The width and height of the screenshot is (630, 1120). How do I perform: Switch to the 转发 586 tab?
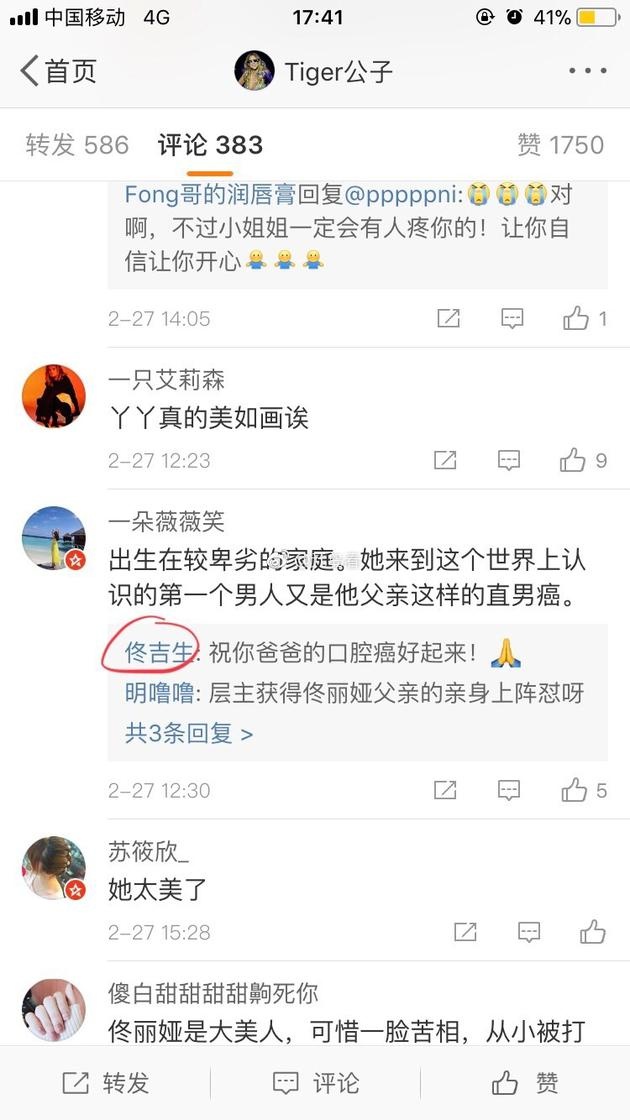77,145
